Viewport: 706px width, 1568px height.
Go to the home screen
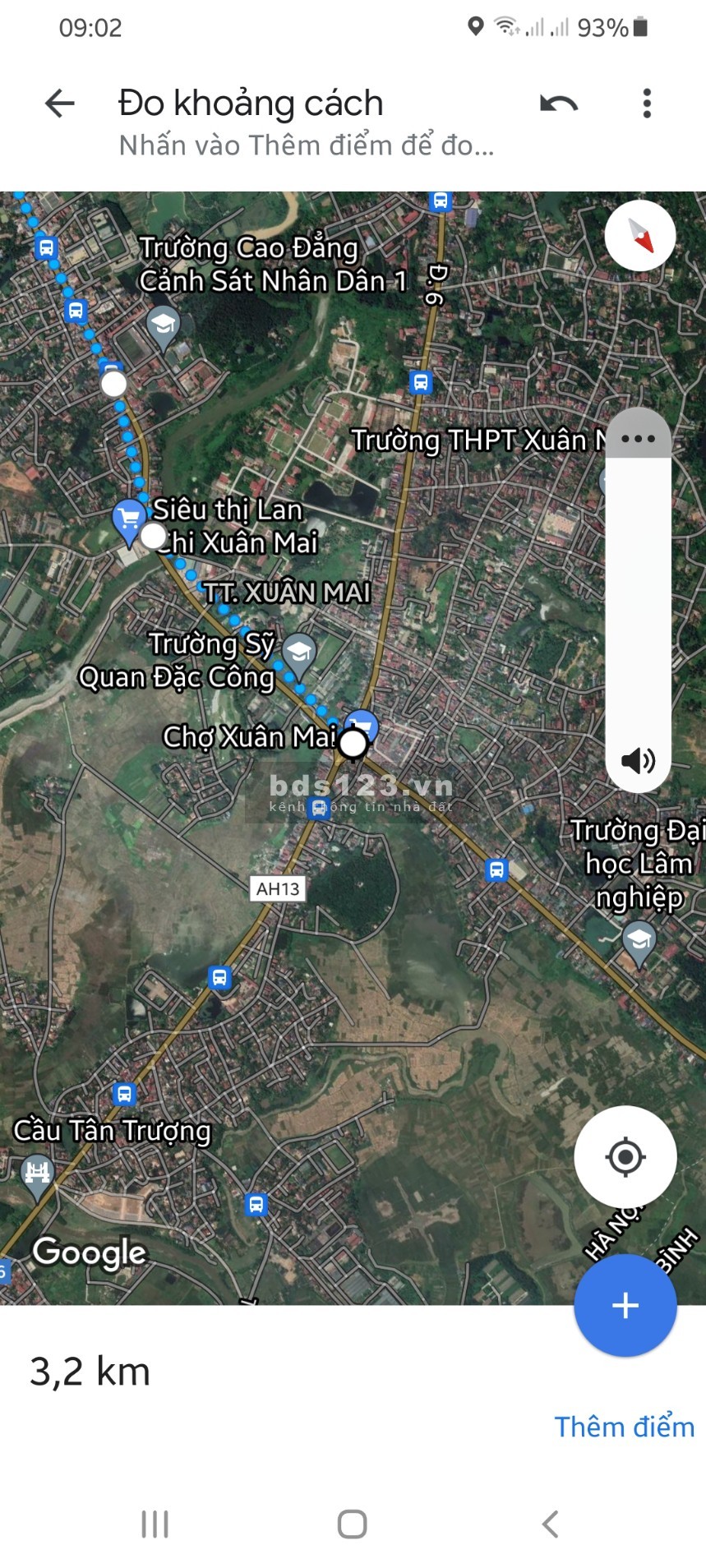tap(353, 1524)
